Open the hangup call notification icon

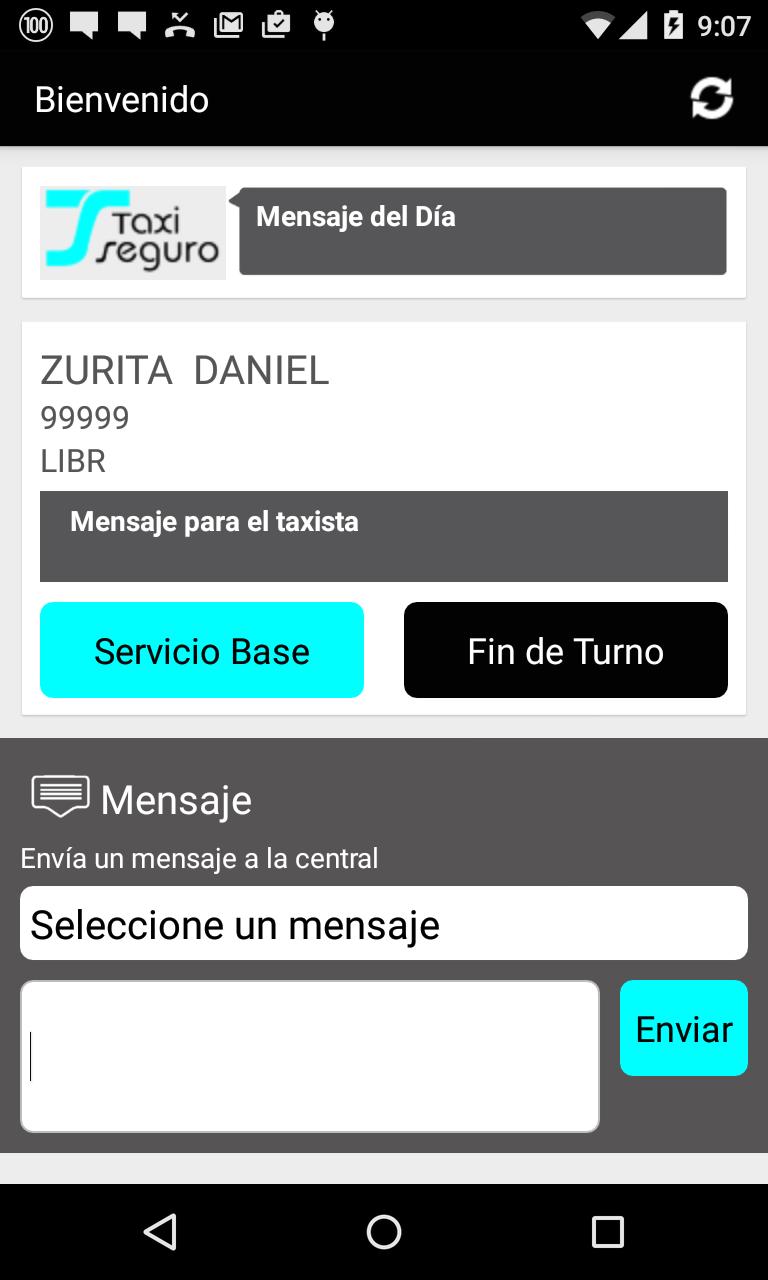[x=180, y=25]
